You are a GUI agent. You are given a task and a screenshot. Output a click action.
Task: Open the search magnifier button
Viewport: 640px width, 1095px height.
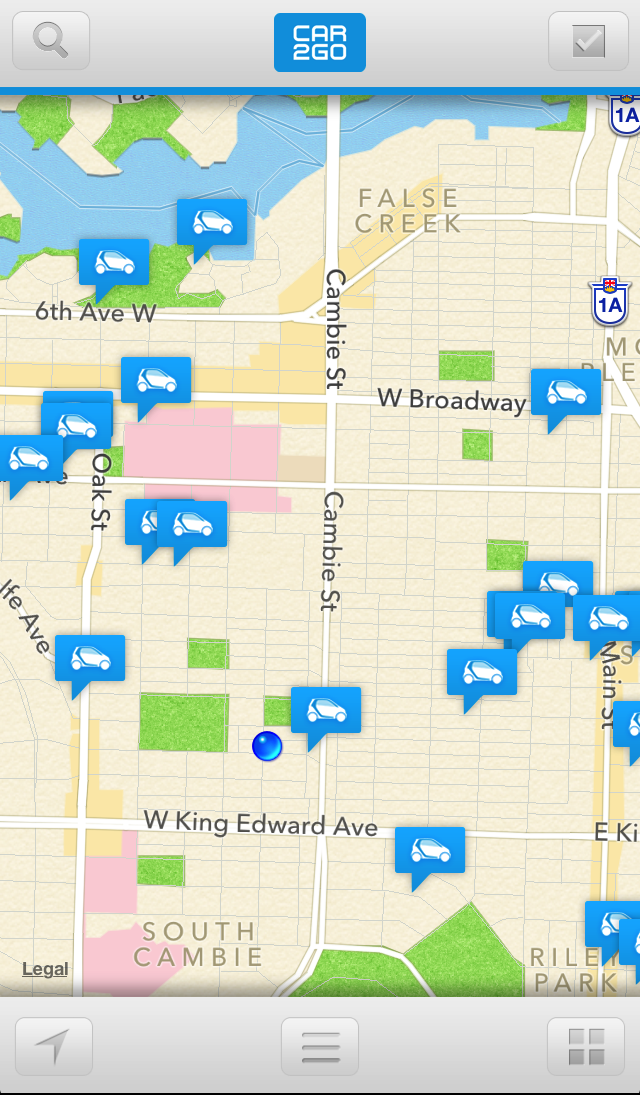click(x=51, y=41)
